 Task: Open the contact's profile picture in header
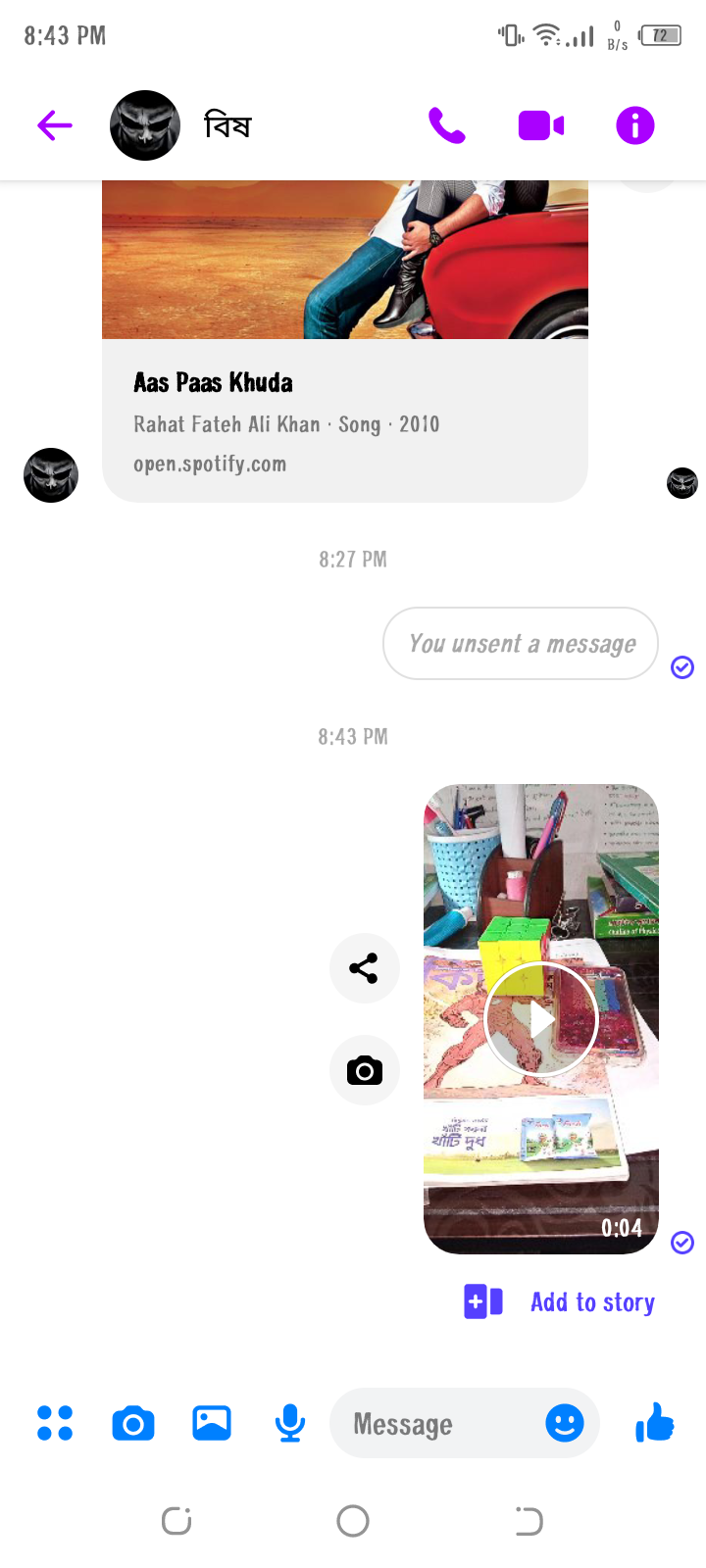145,125
